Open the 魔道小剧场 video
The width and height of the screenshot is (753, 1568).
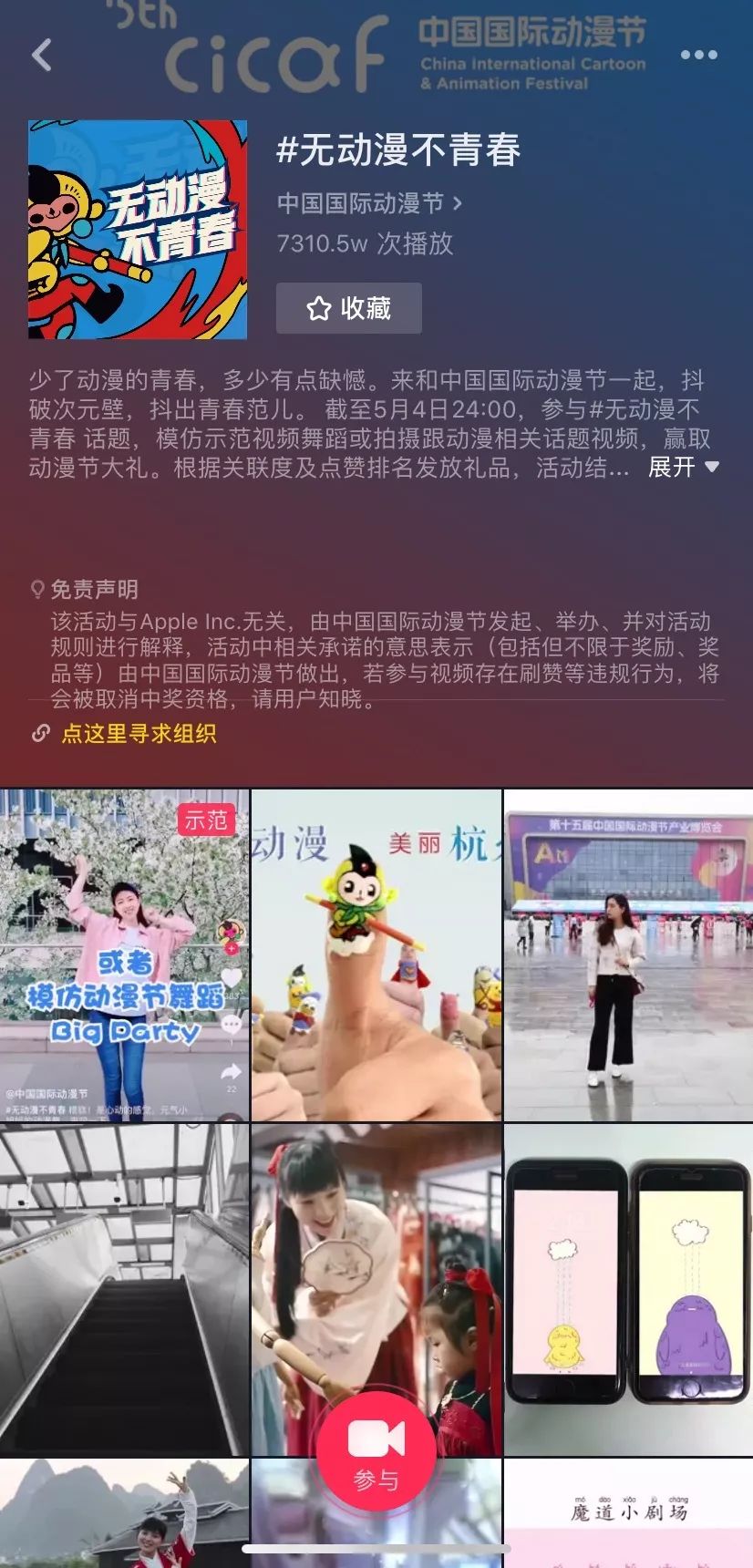coord(628,1513)
